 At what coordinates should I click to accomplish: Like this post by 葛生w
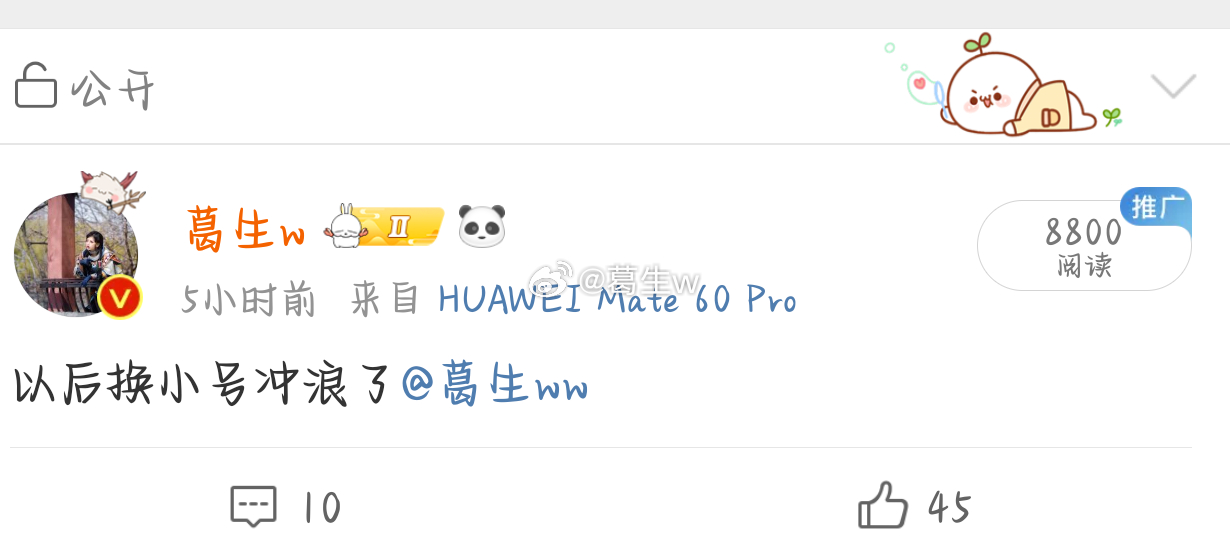(912, 507)
